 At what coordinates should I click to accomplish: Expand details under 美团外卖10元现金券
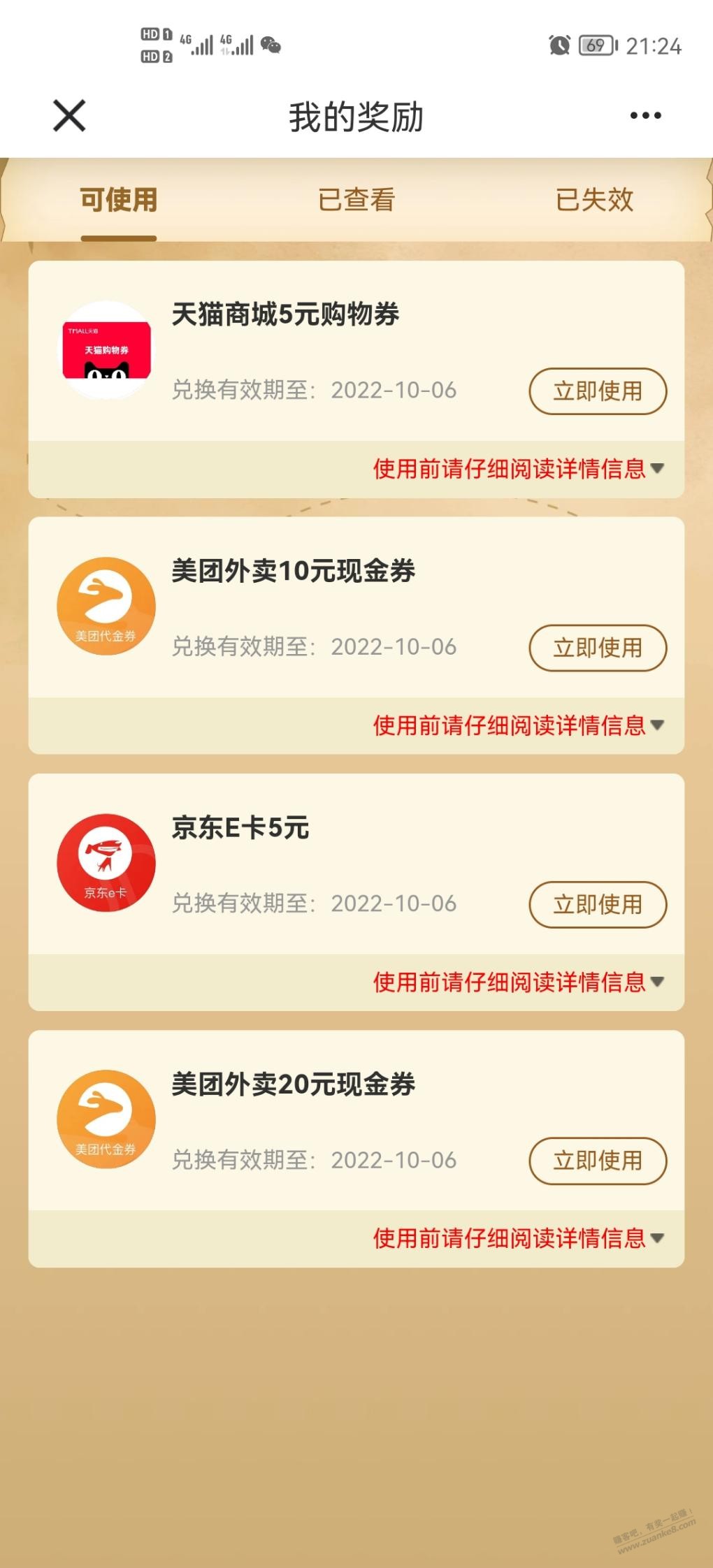click(517, 725)
